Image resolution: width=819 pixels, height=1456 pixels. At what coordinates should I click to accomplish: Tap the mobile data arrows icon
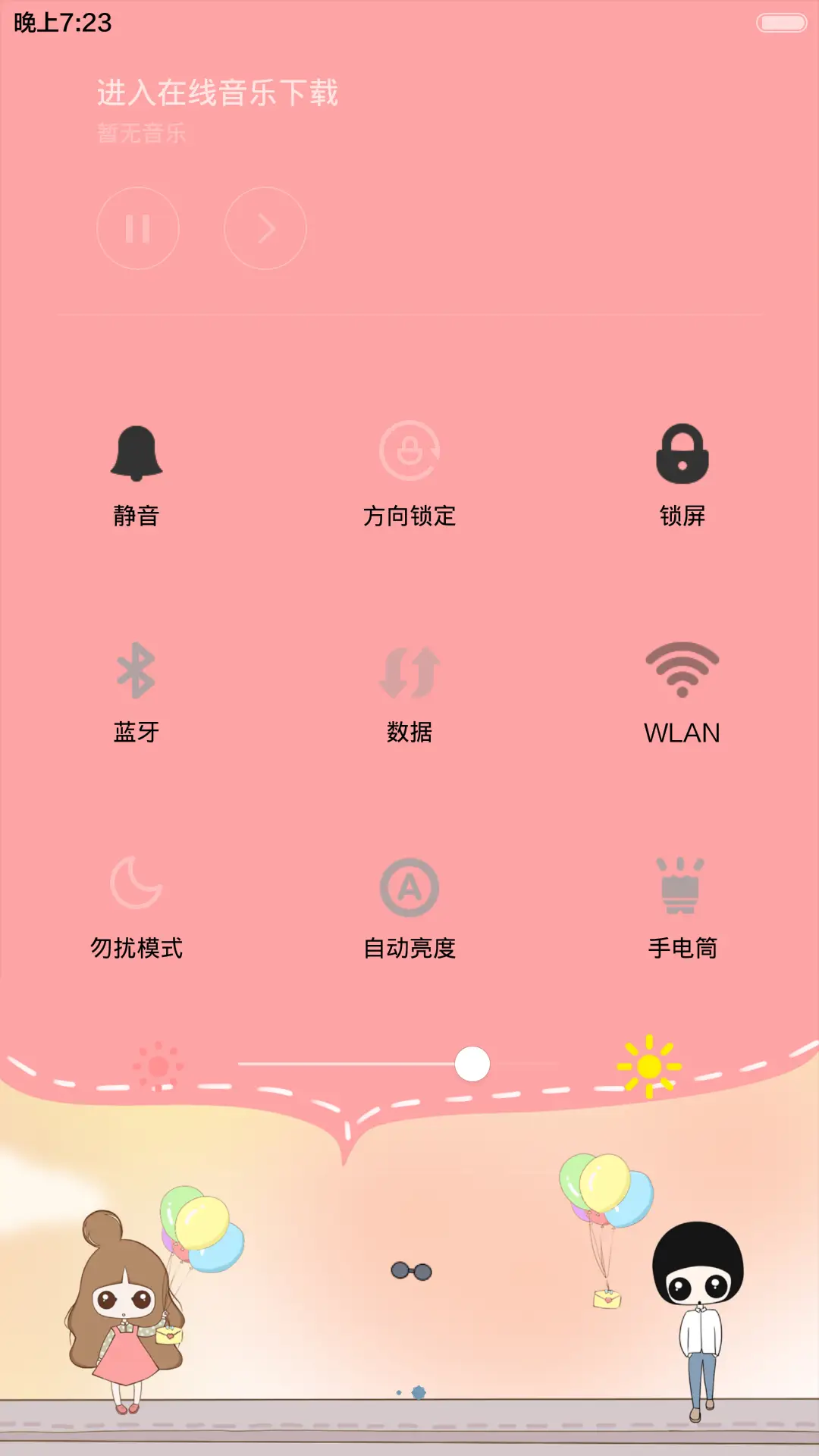(x=409, y=671)
